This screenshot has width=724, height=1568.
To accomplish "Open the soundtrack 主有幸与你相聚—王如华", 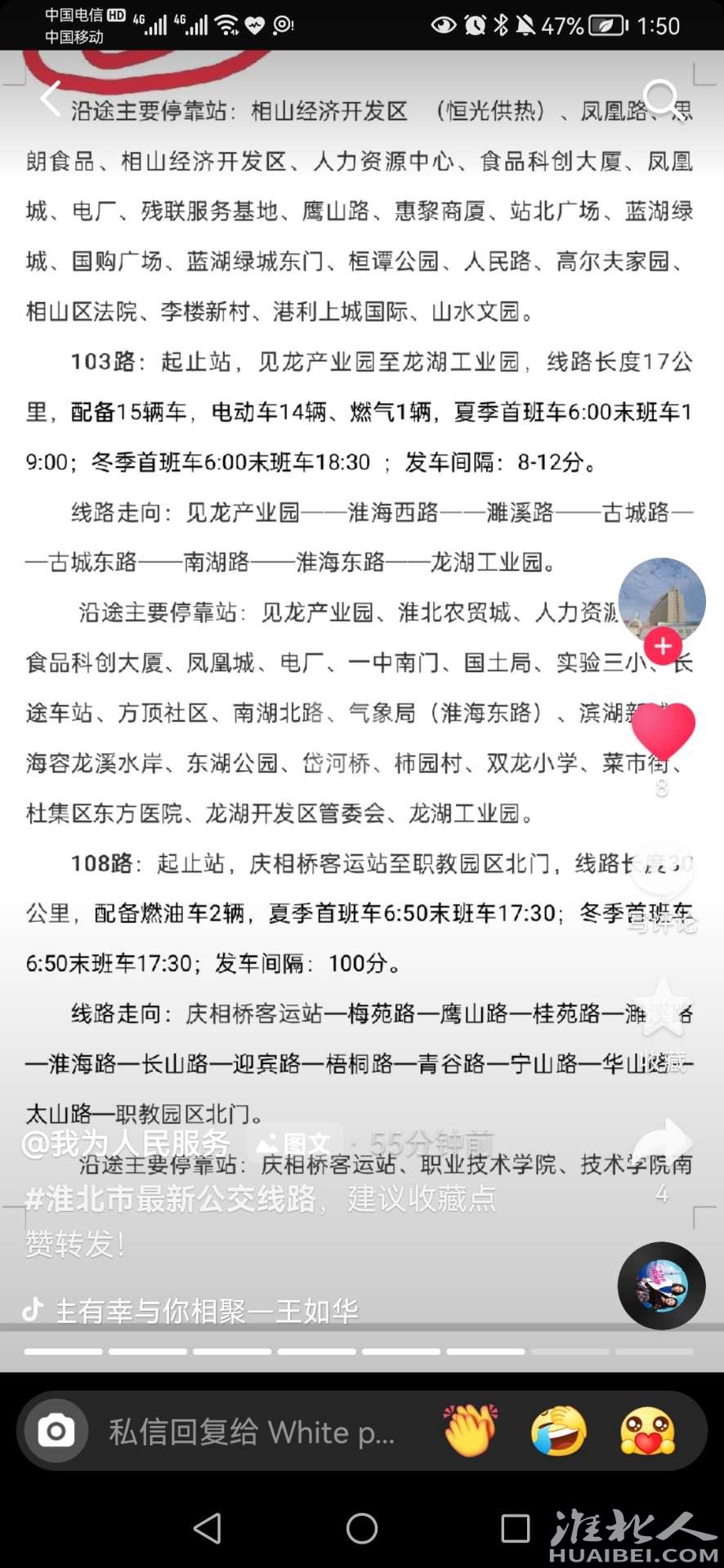I will pos(206,1312).
